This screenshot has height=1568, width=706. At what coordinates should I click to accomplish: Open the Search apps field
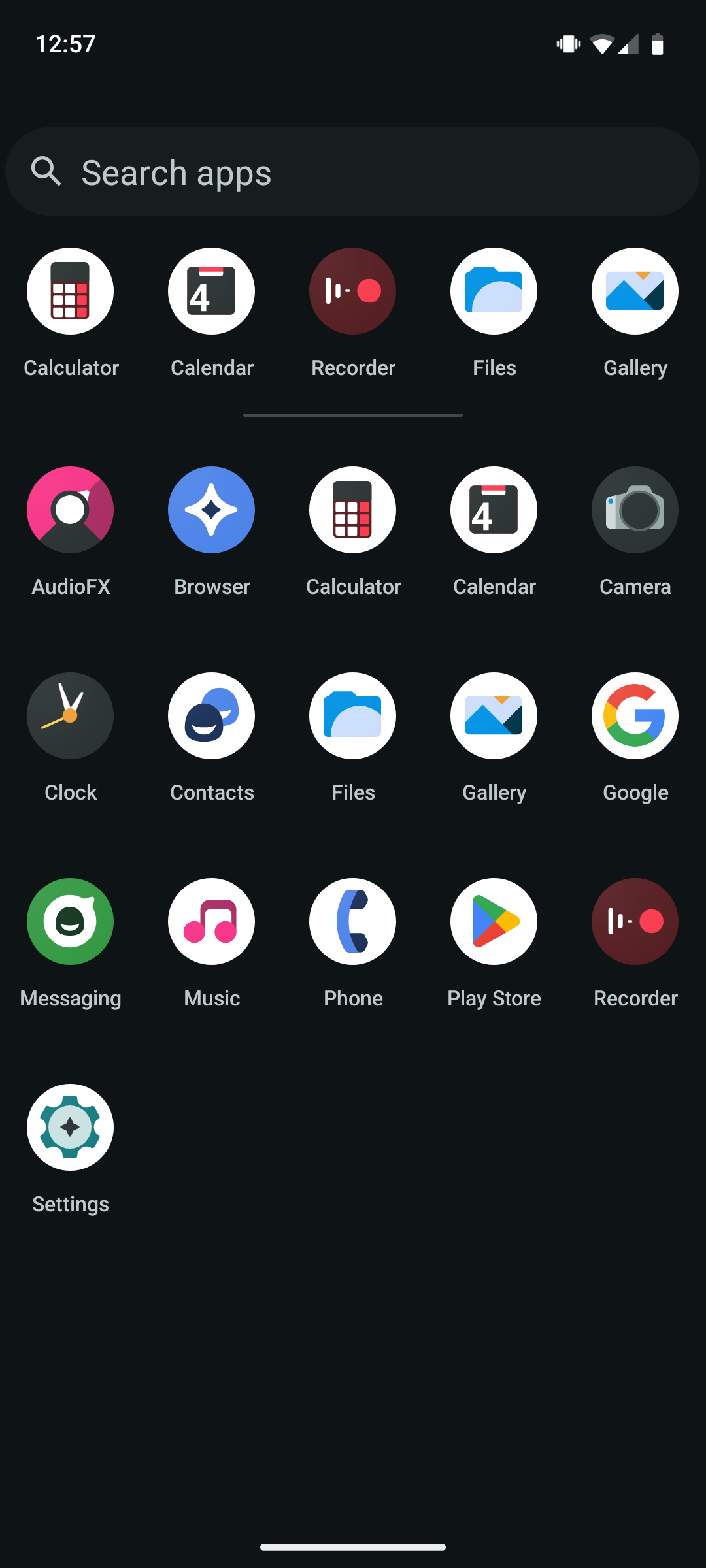click(353, 172)
